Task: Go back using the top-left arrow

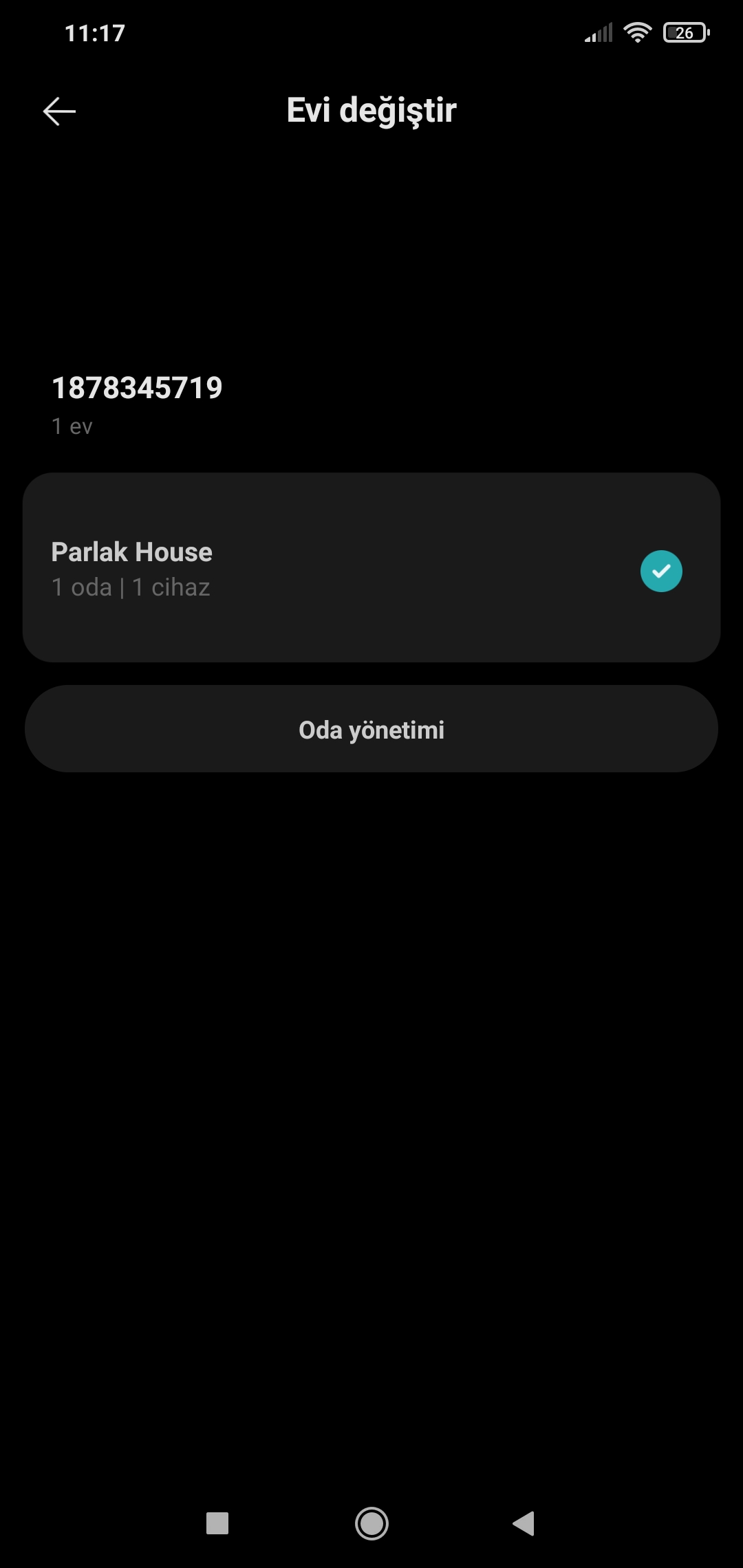Action: pos(59,111)
